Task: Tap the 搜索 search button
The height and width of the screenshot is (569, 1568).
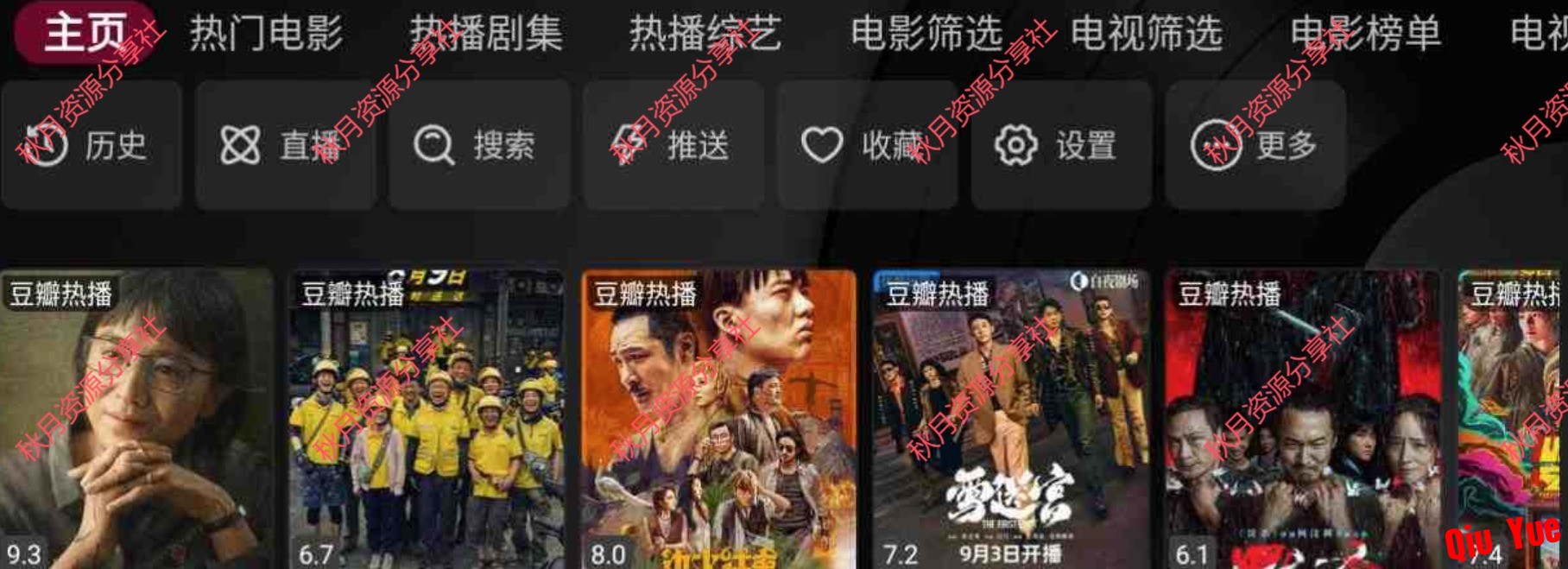Action: point(478,145)
